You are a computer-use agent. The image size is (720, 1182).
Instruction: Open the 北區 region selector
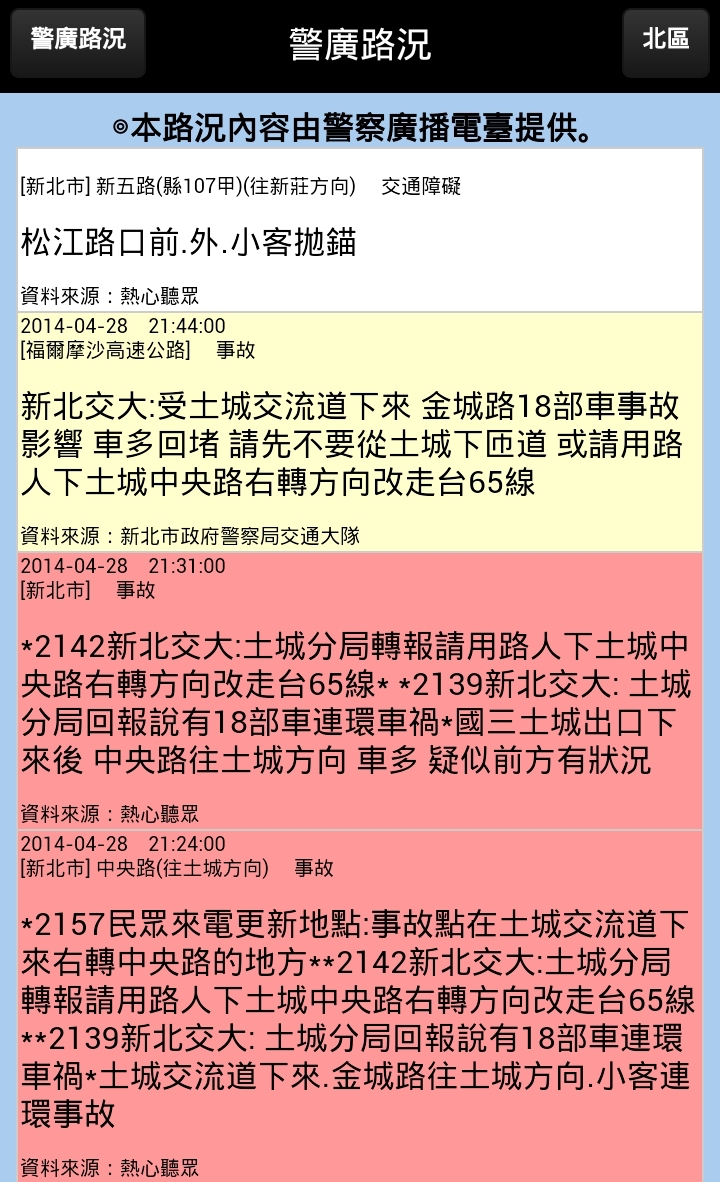(x=665, y=43)
